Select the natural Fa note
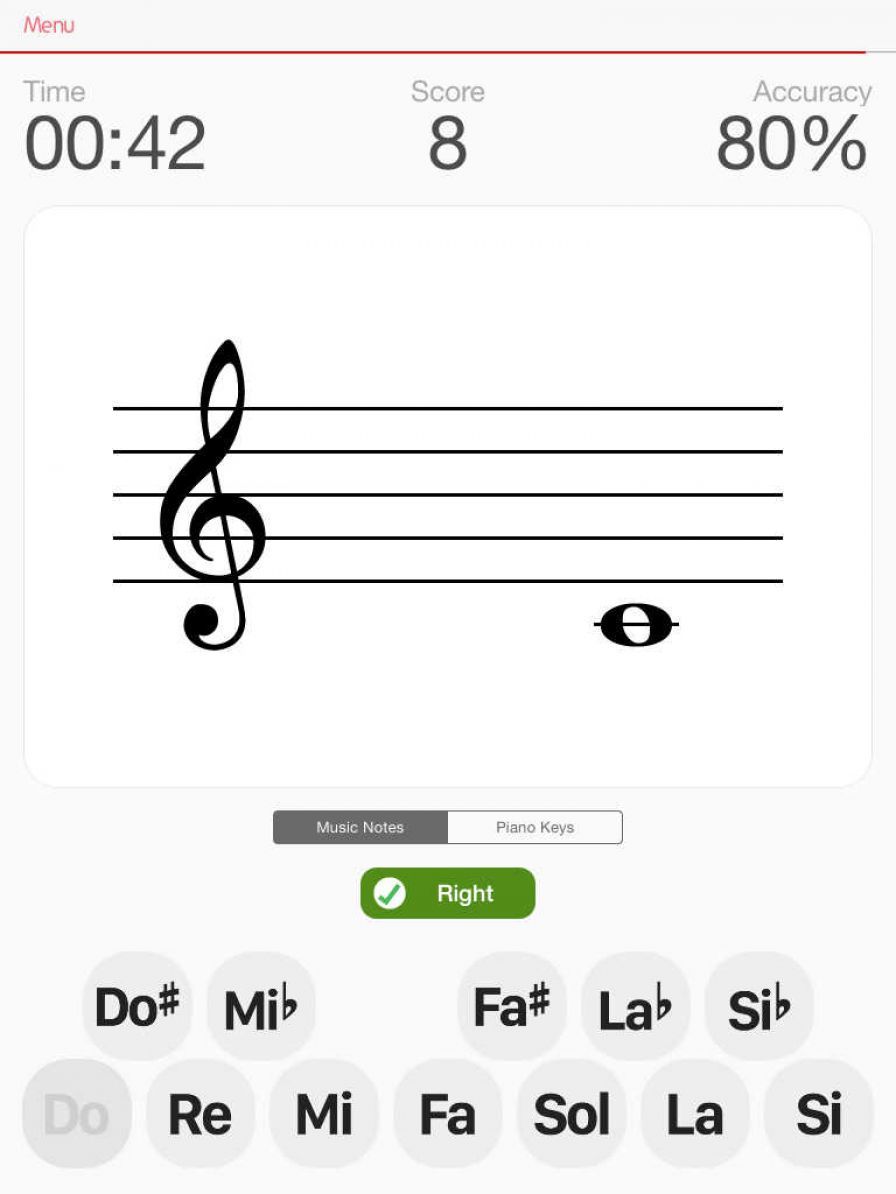Screen dimensions: 896x1194 [x=447, y=1113]
